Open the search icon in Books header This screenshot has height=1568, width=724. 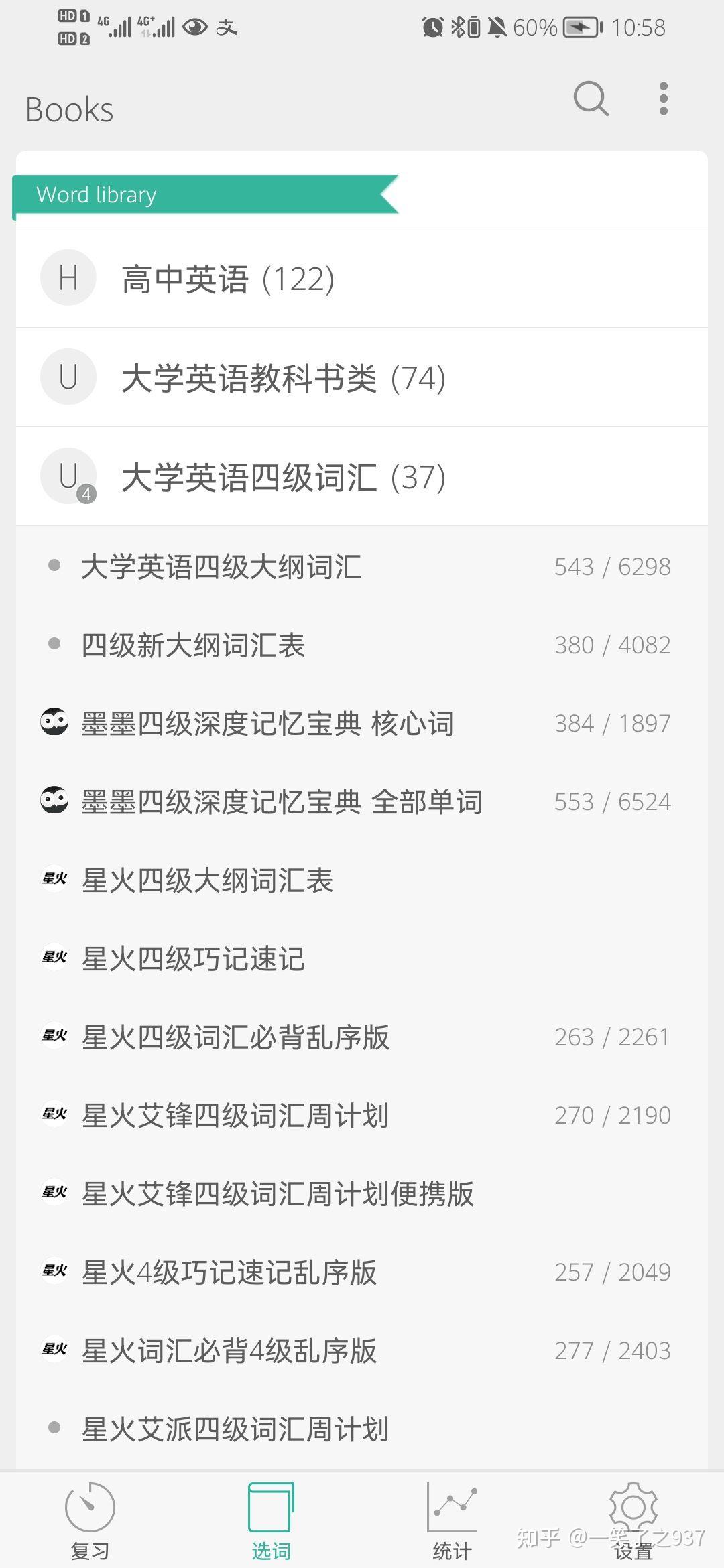(x=591, y=99)
